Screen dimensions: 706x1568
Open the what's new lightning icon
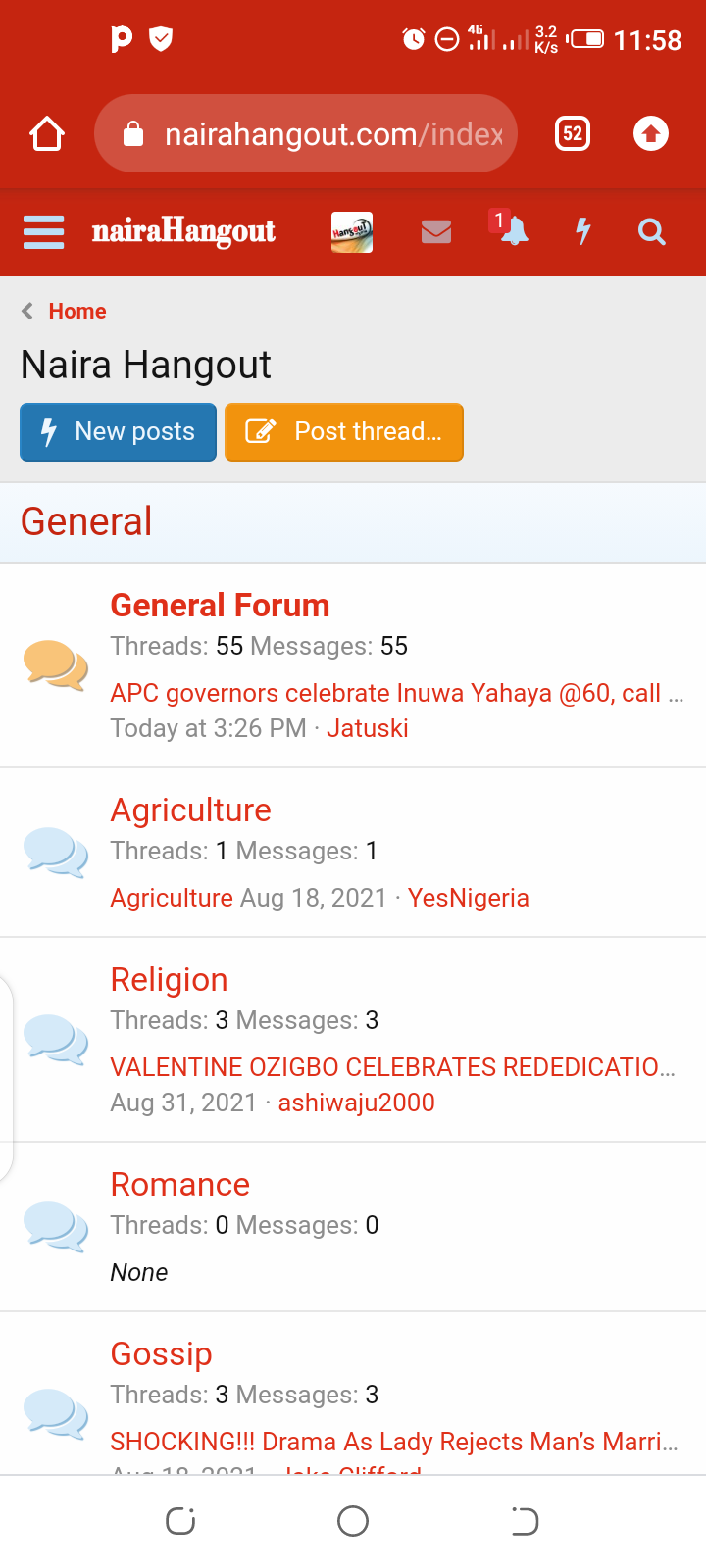[583, 232]
